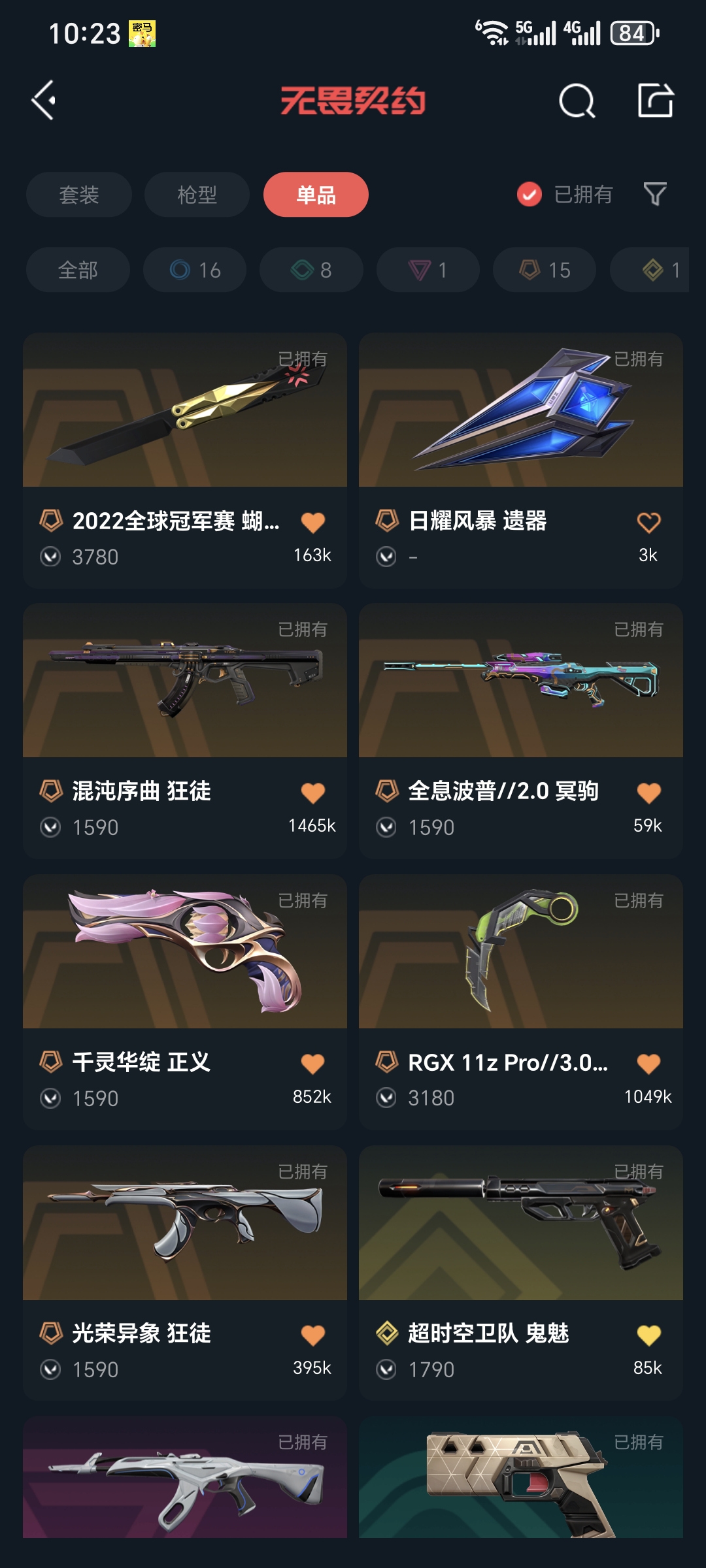
Task: Go back using the top-left arrow
Action: pos(44,101)
